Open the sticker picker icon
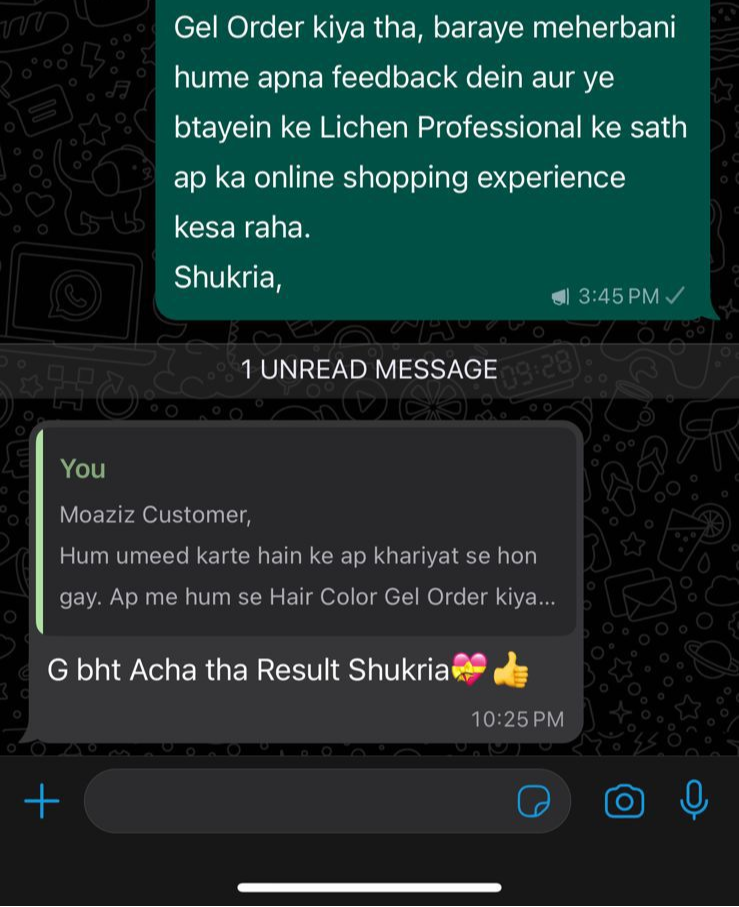 click(534, 801)
